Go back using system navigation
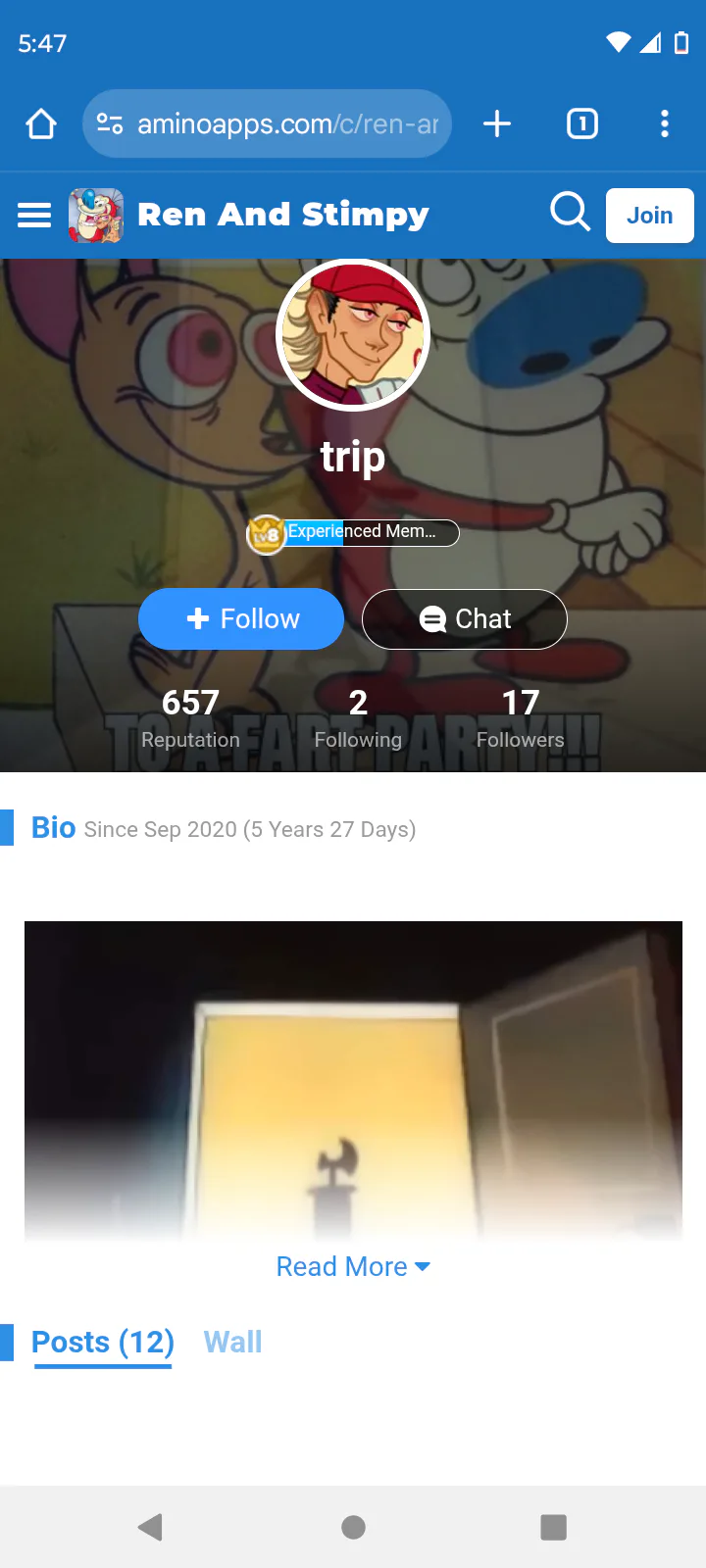The height and width of the screenshot is (1568, 706). click(x=150, y=1527)
